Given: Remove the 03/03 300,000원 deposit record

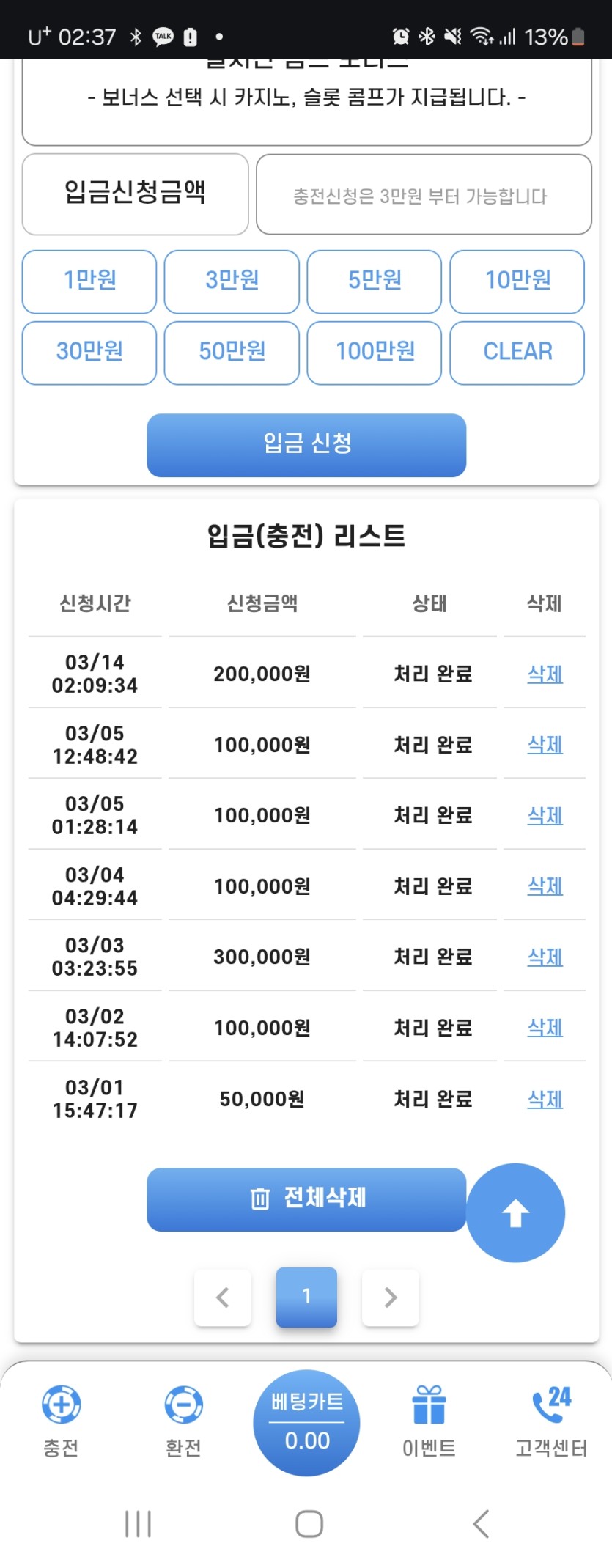Looking at the screenshot, I should pyautogui.click(x=545, y=957).
